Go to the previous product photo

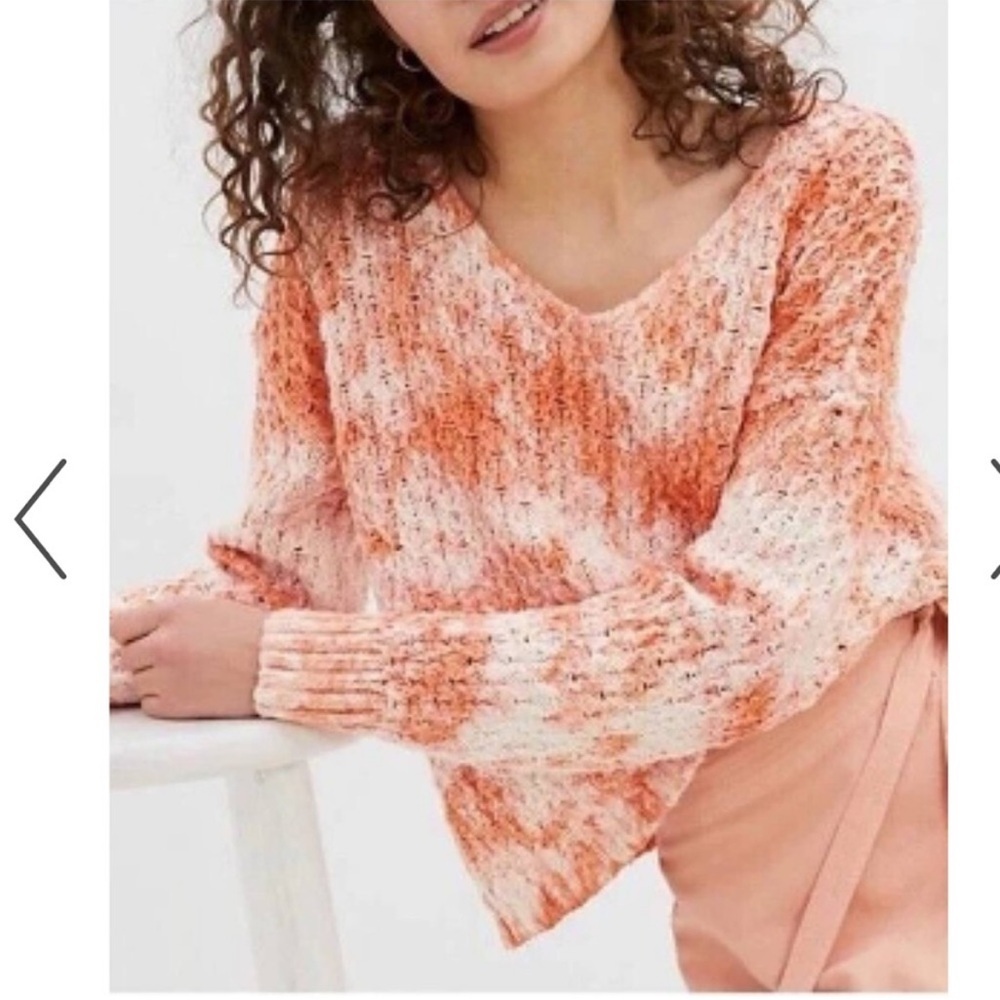[41, 518]
